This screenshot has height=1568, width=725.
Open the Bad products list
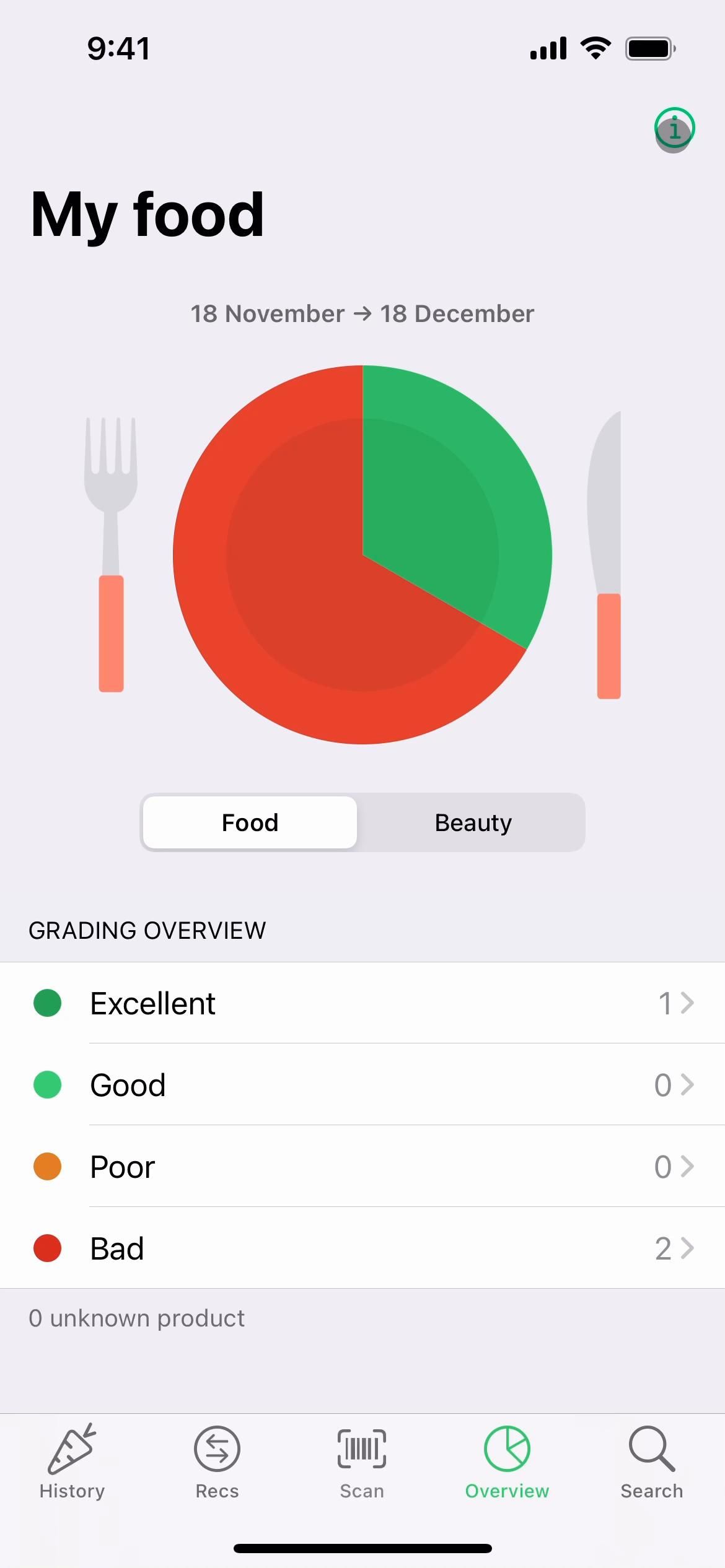tap(362, 1248)
